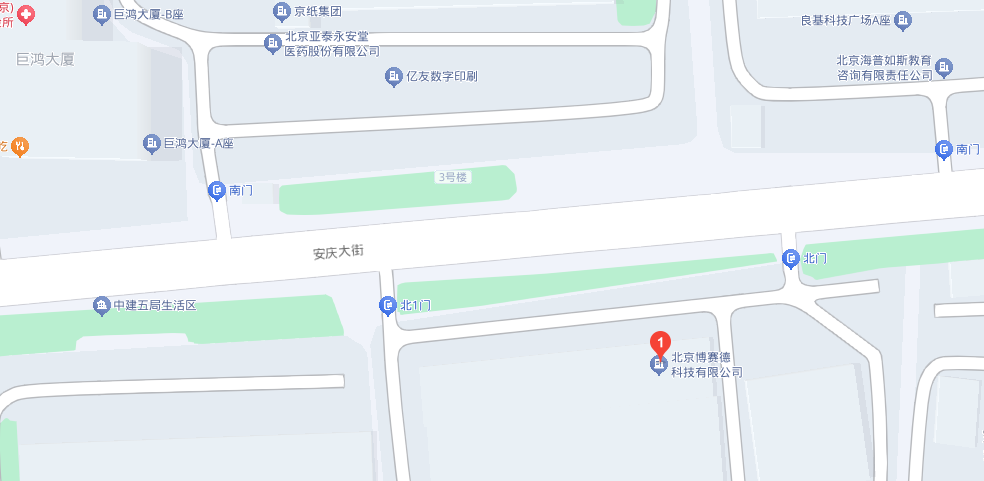This screenshot has height=481, width=984.
Task: Open 北京海普如斯教育咨询有限责任公司 marker
Action: tap(944, 68)
